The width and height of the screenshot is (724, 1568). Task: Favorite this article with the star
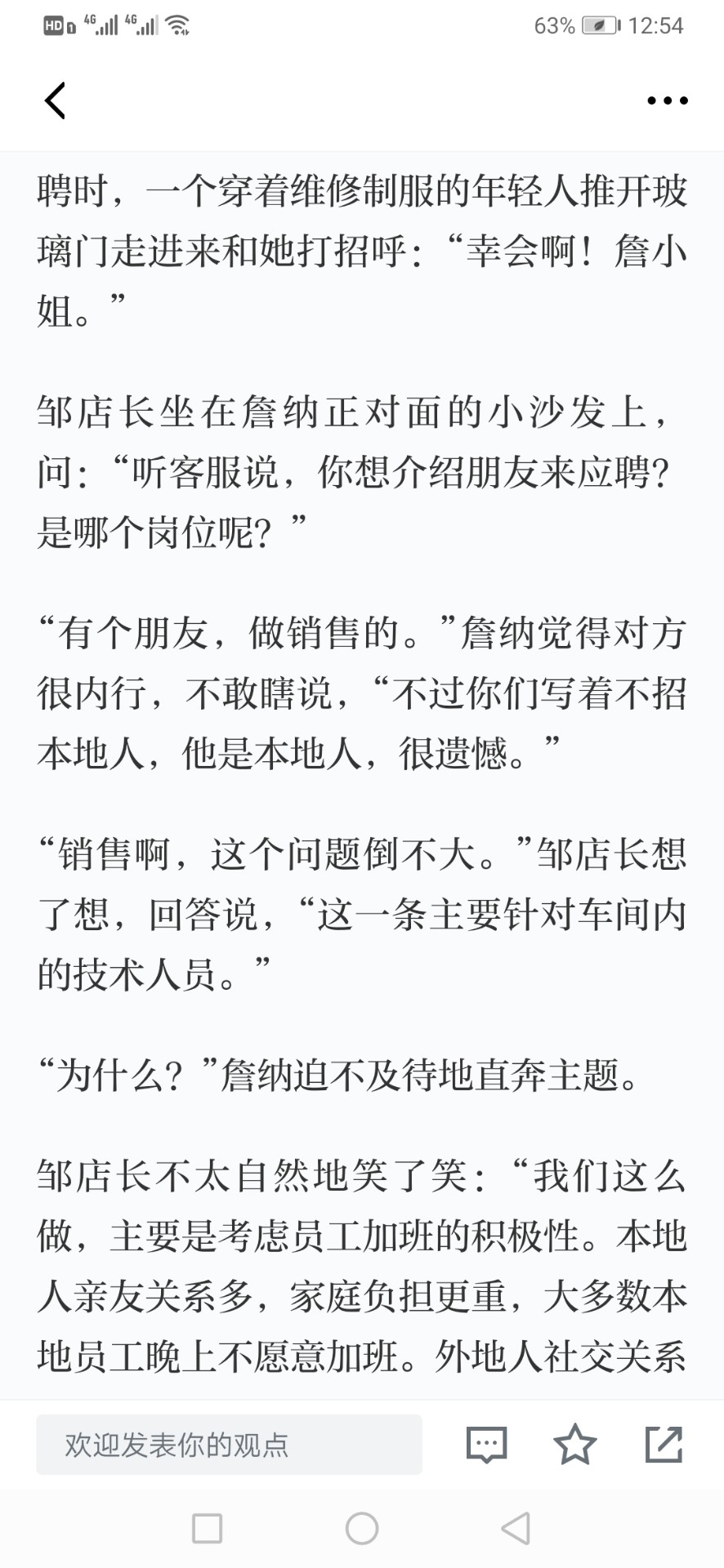pyautogui.click(x=575, y=1444)
